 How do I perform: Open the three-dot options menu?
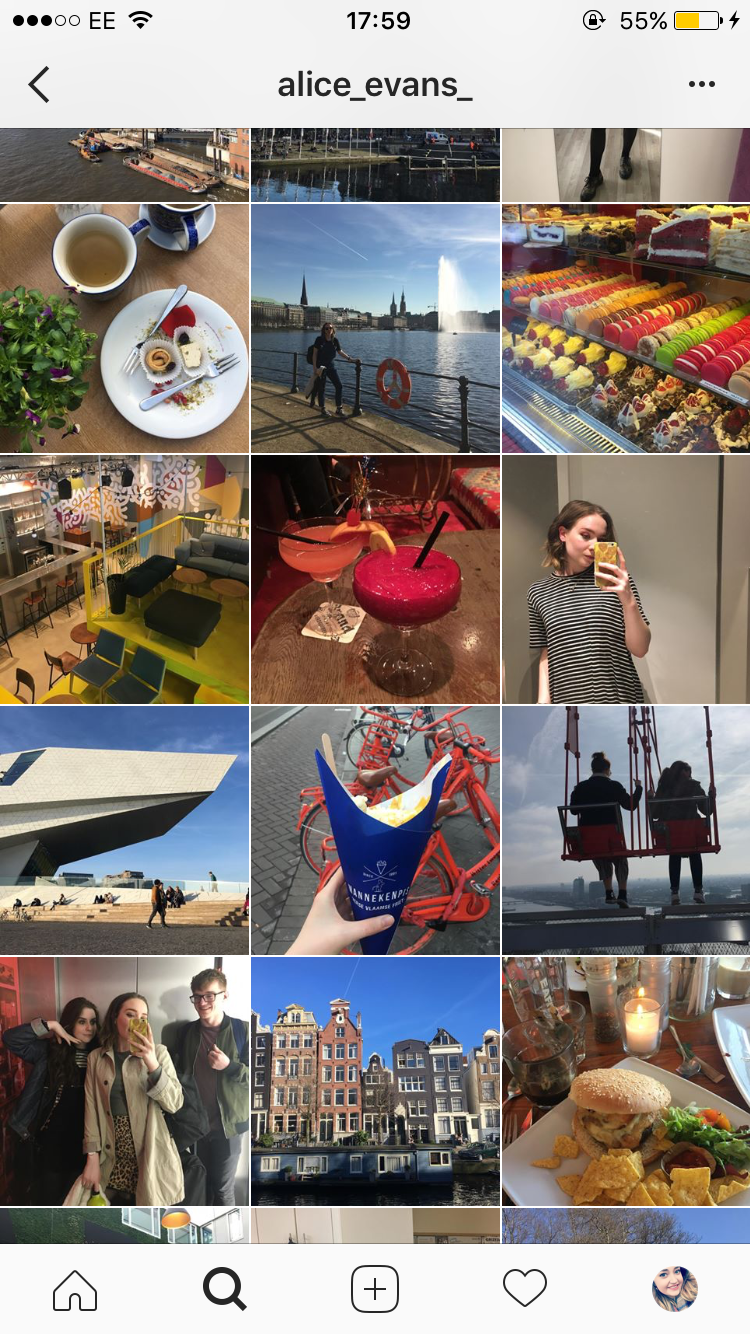click(702, 85)
